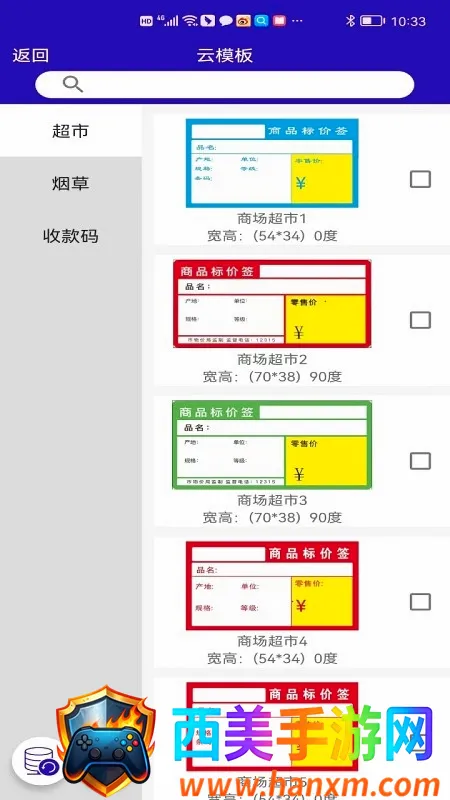This screenshot has width=450, height=800.
Task: Switch to the 烟草 category
Action: (70, 183)
